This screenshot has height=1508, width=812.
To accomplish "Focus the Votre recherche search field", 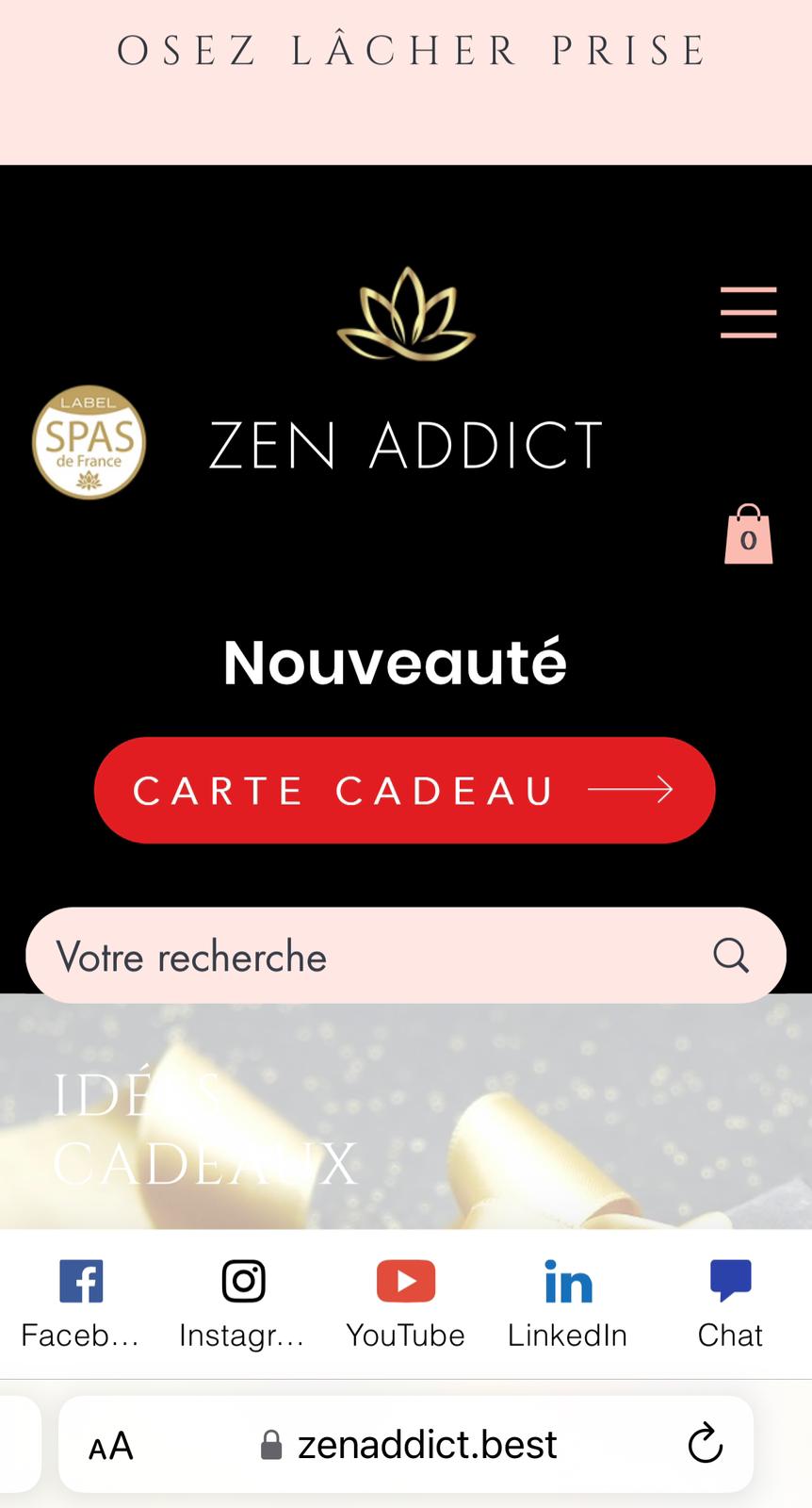I will point(358,957).
